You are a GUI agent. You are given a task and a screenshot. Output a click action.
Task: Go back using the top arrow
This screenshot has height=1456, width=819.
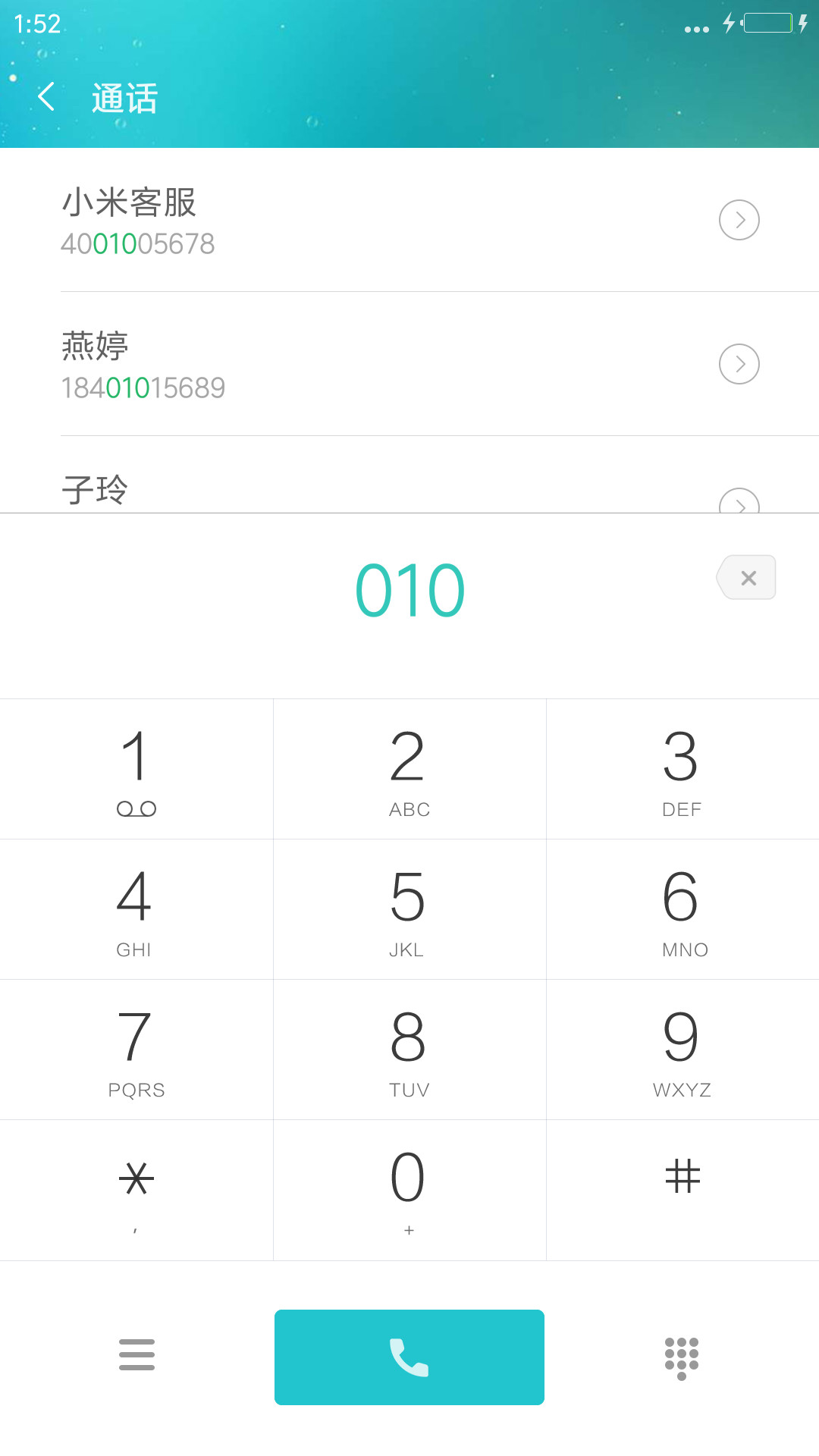point(46,97)
